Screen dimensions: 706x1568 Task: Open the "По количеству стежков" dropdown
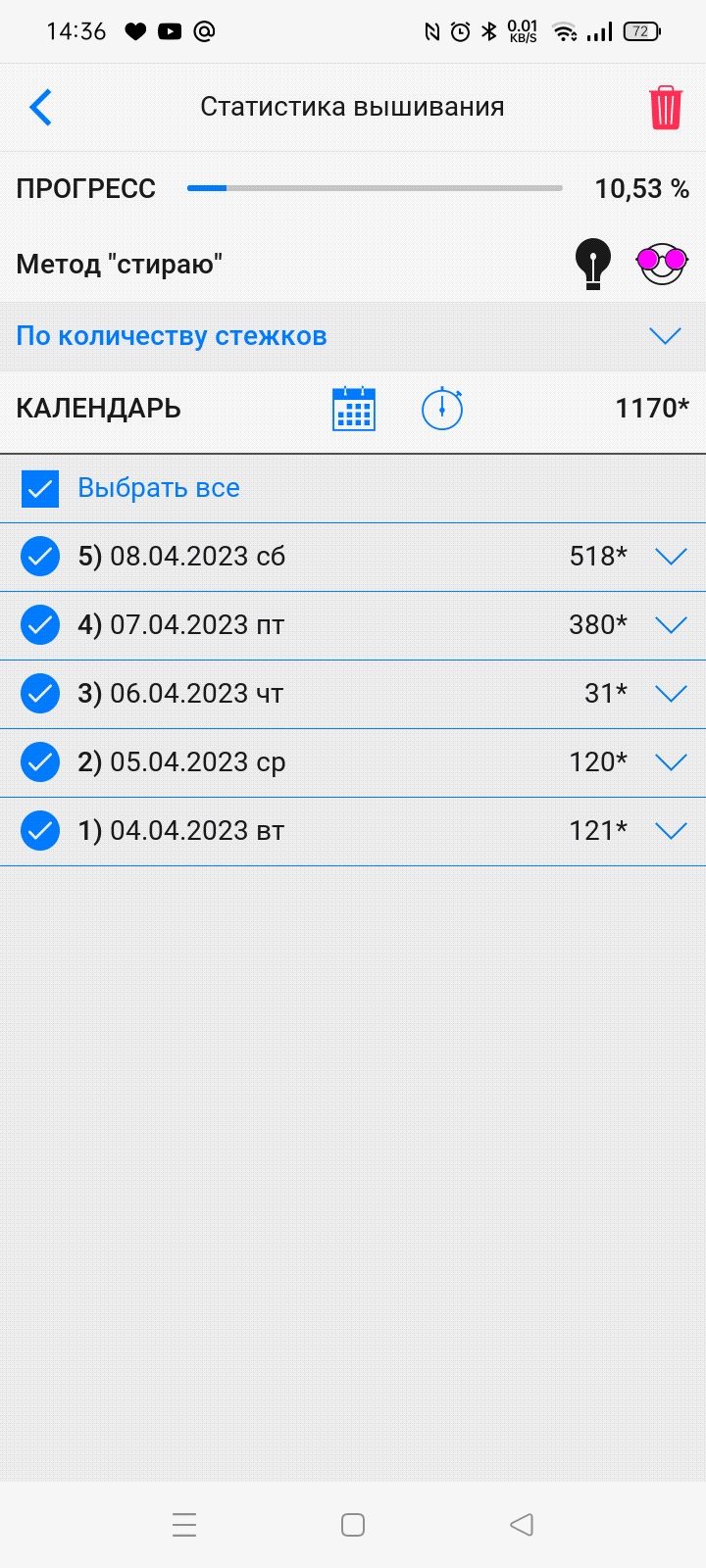point(665,336)
